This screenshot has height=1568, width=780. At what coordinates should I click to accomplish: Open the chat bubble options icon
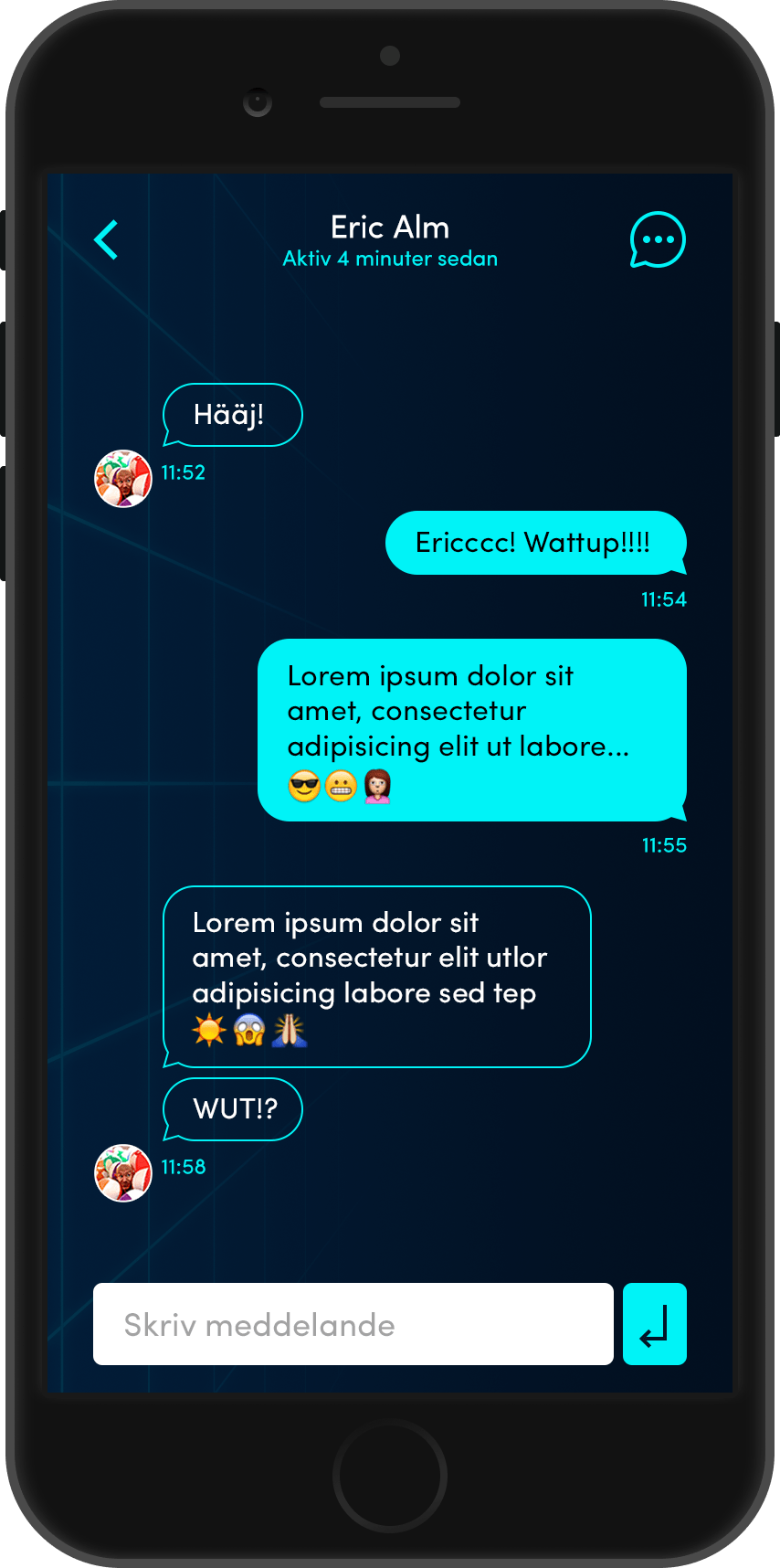point(657,240)
